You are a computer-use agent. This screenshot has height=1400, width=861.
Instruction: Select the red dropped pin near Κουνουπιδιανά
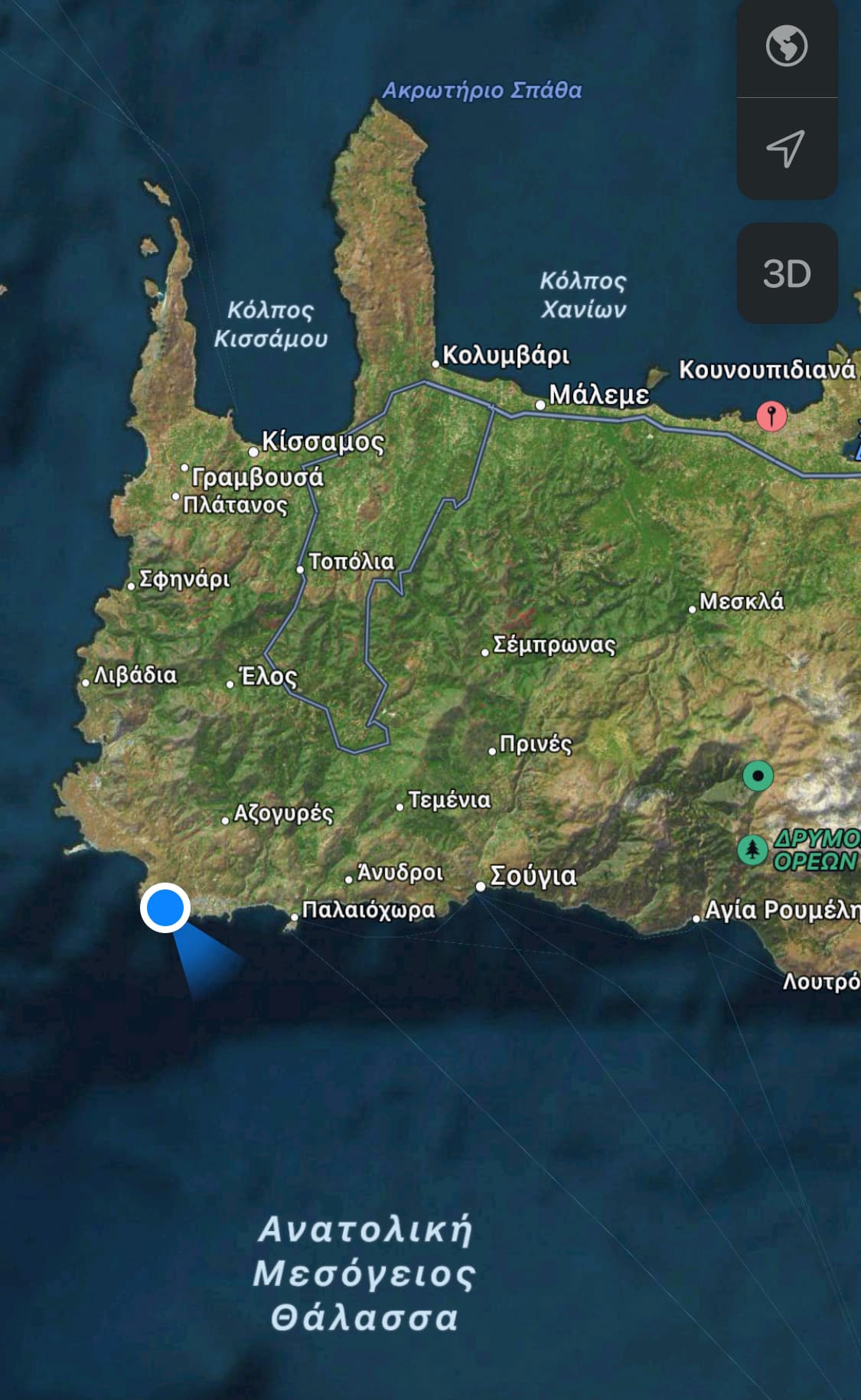[x=771, y=416]
